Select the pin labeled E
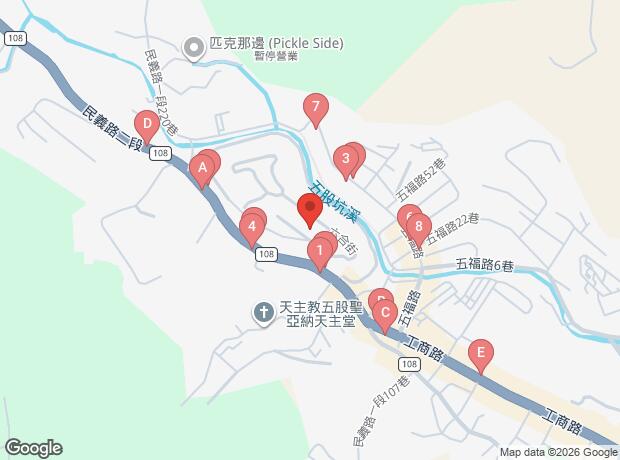Viewport: 620px width, 460px height. tap(481, 354)
